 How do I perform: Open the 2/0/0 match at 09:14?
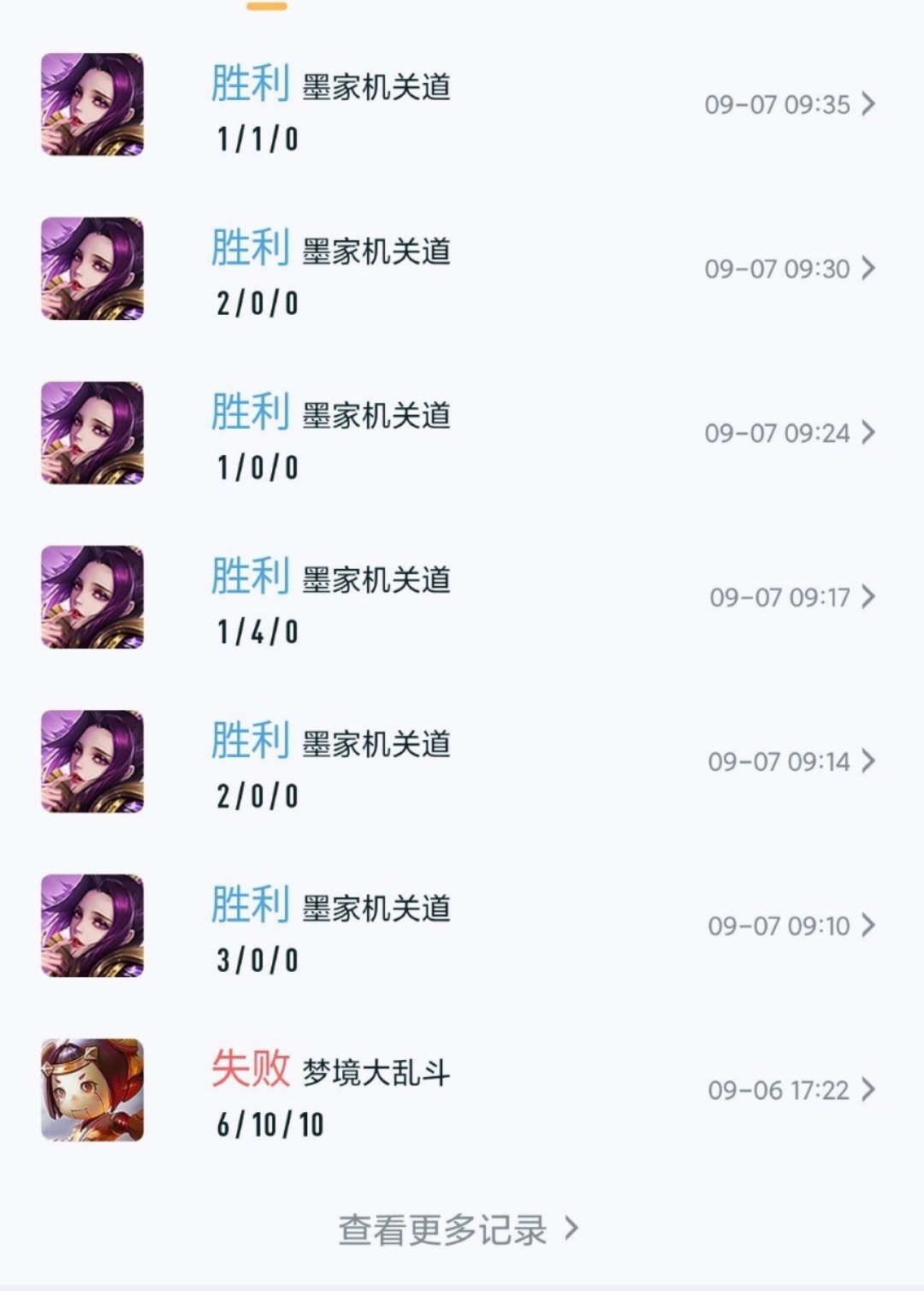257,797
